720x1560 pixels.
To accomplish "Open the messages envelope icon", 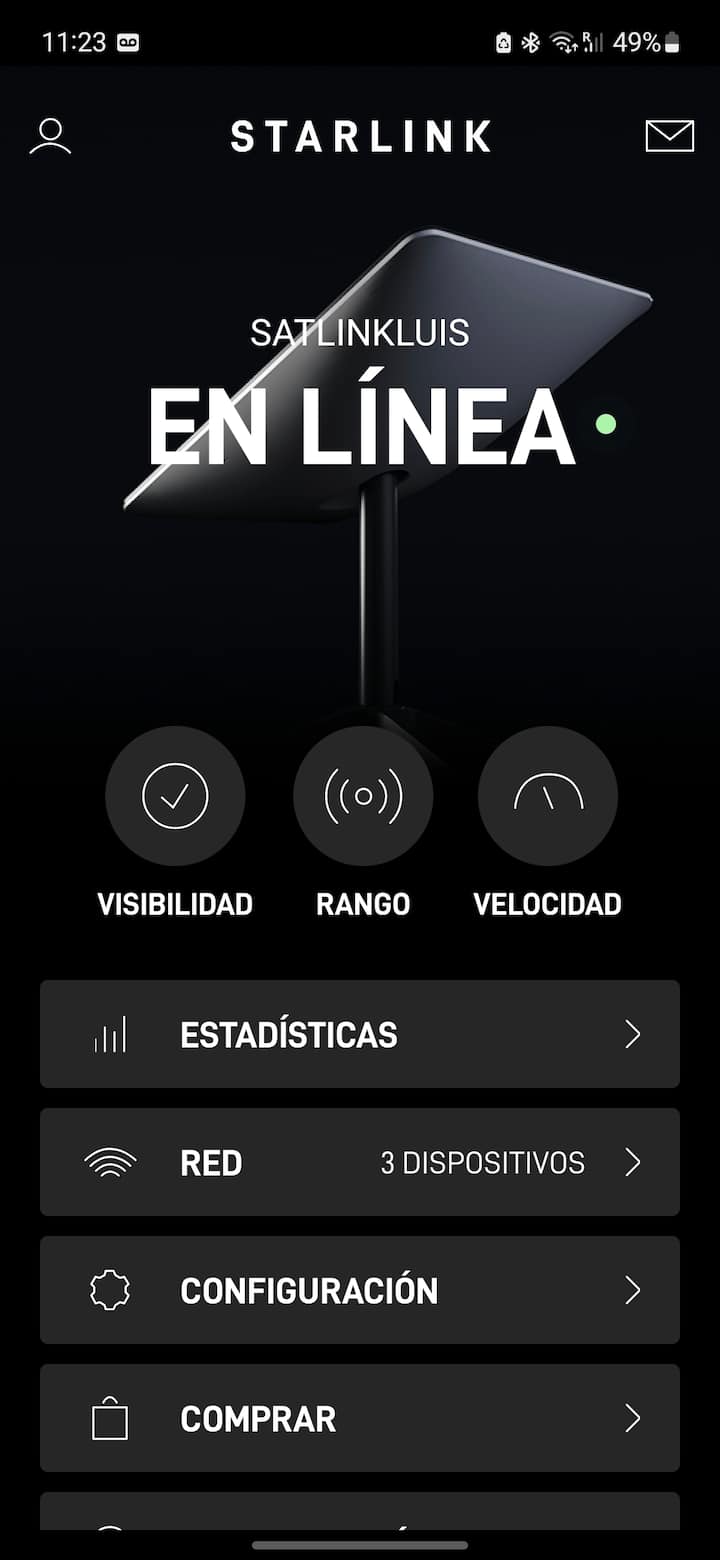I will point(669,136).
